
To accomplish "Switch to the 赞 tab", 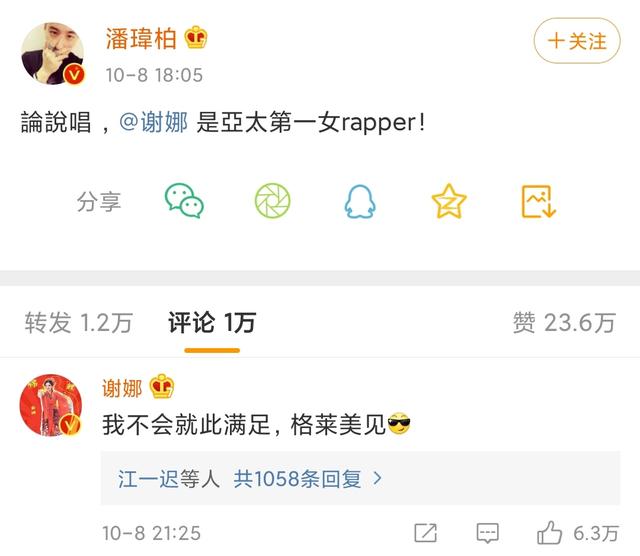I will tap(563, 323).
